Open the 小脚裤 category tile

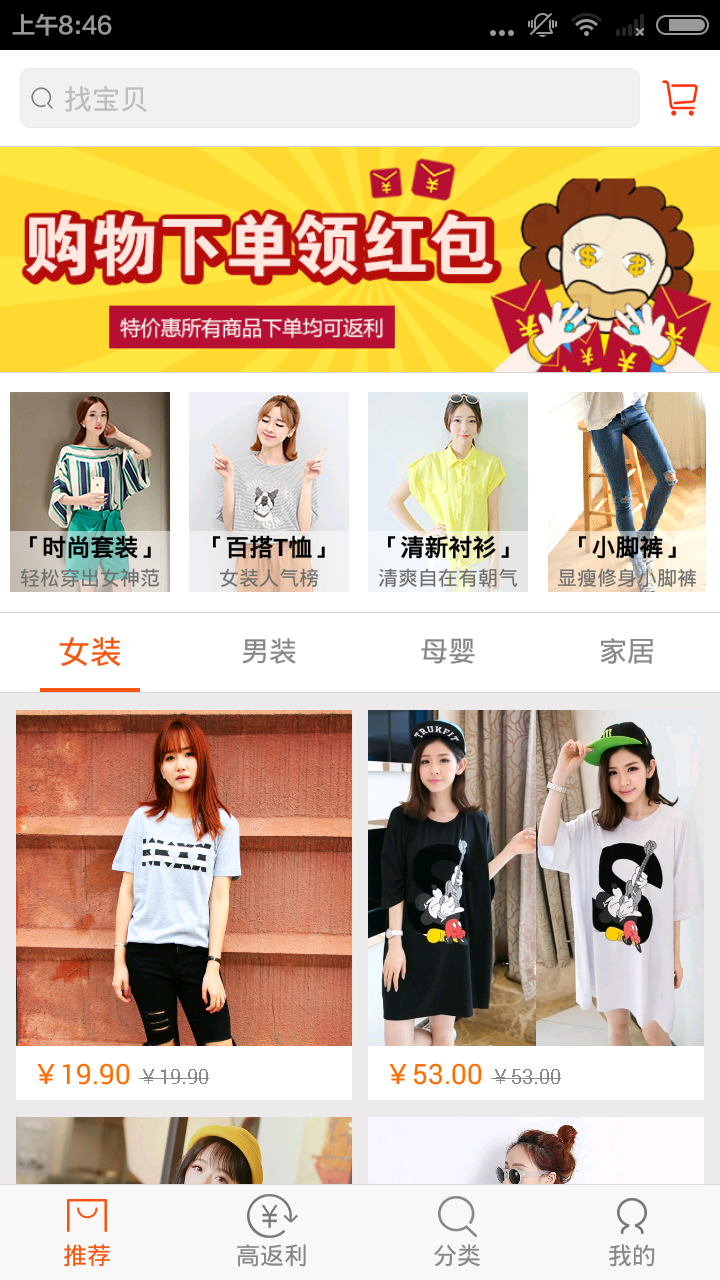[x=627, y=492]
